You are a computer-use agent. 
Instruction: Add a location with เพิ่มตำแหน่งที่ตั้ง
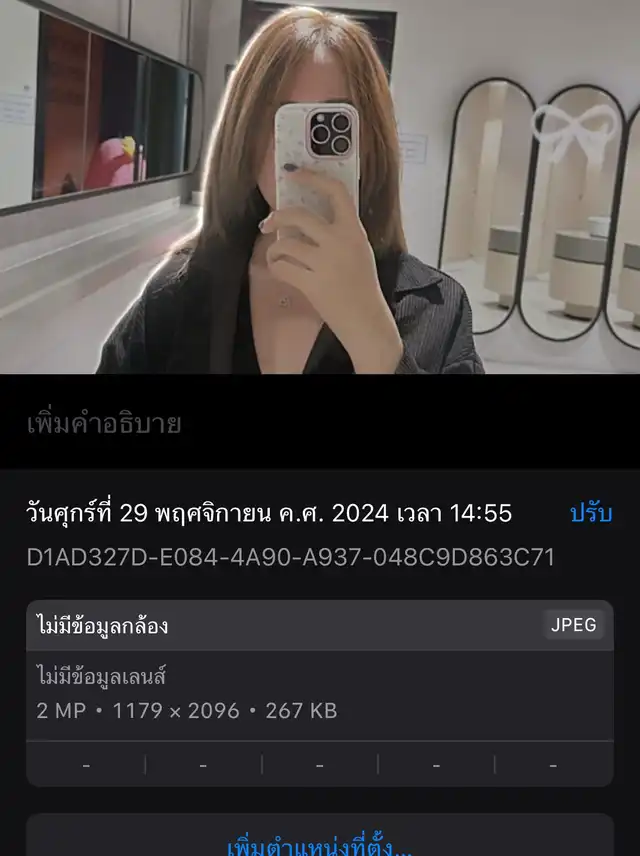(320, 845)
